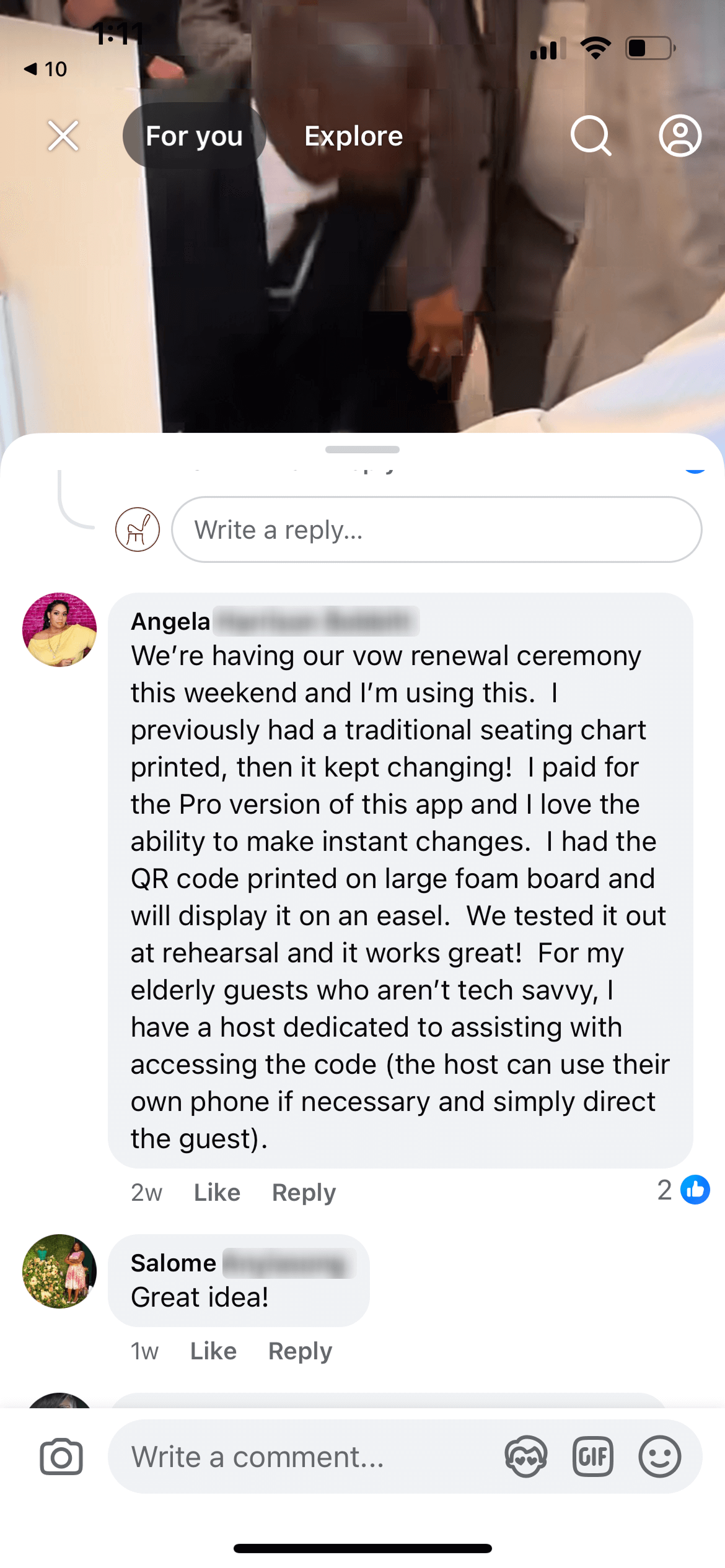Open the avatar sticker picker
725x1568 pixels.
click(525, 1457)
